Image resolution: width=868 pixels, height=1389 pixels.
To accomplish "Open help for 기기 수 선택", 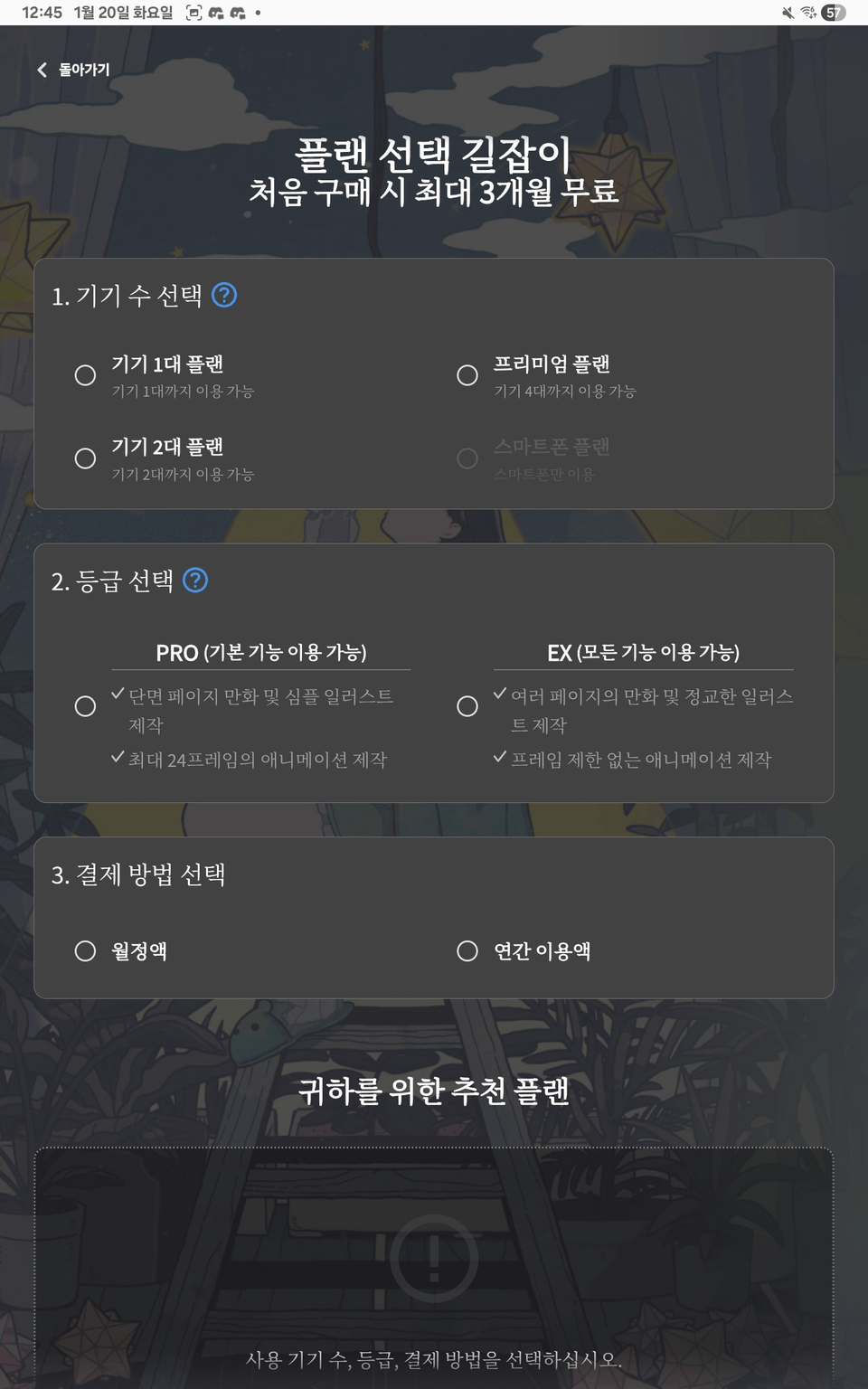I will point(224,295).
